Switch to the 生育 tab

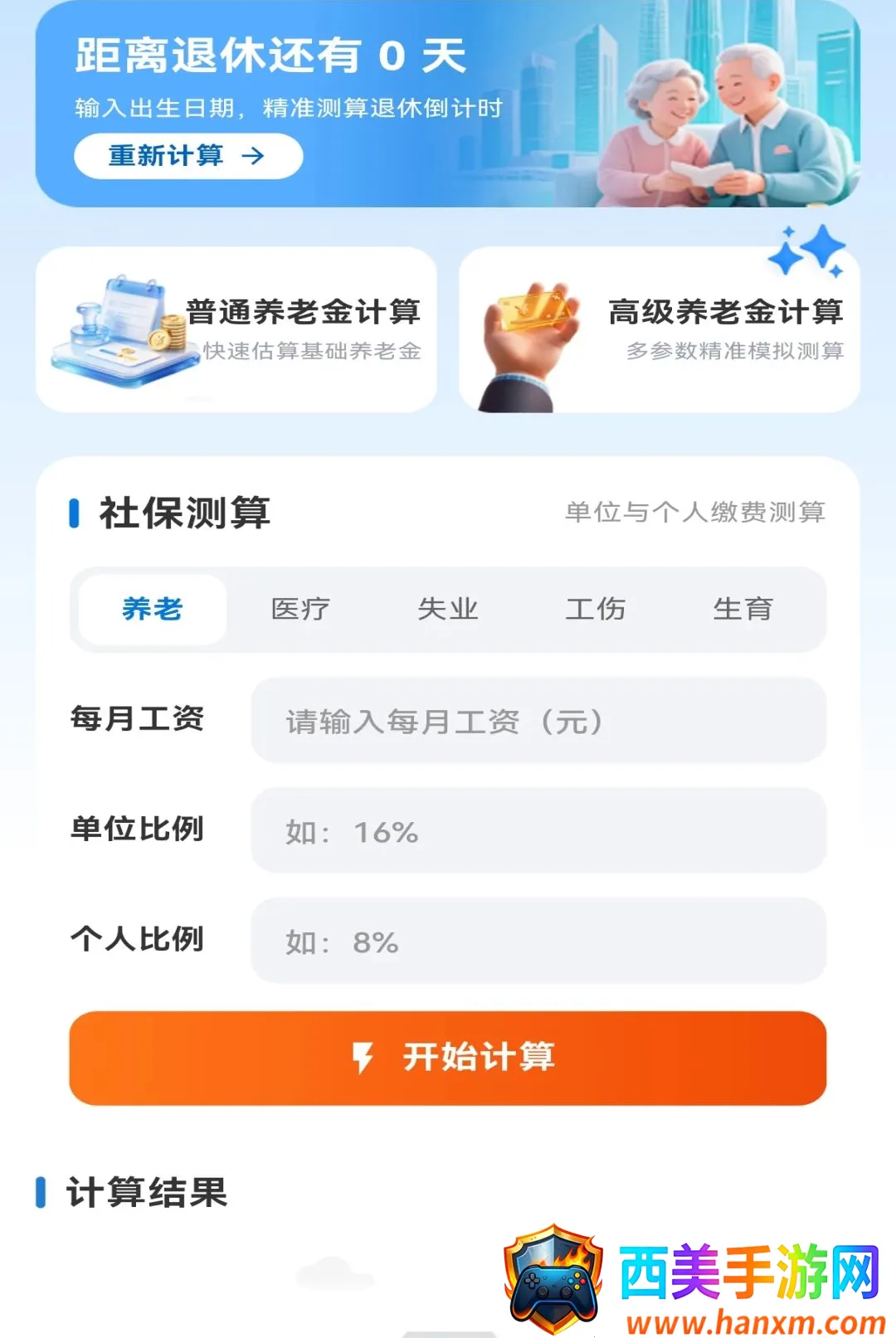point(743,609)
